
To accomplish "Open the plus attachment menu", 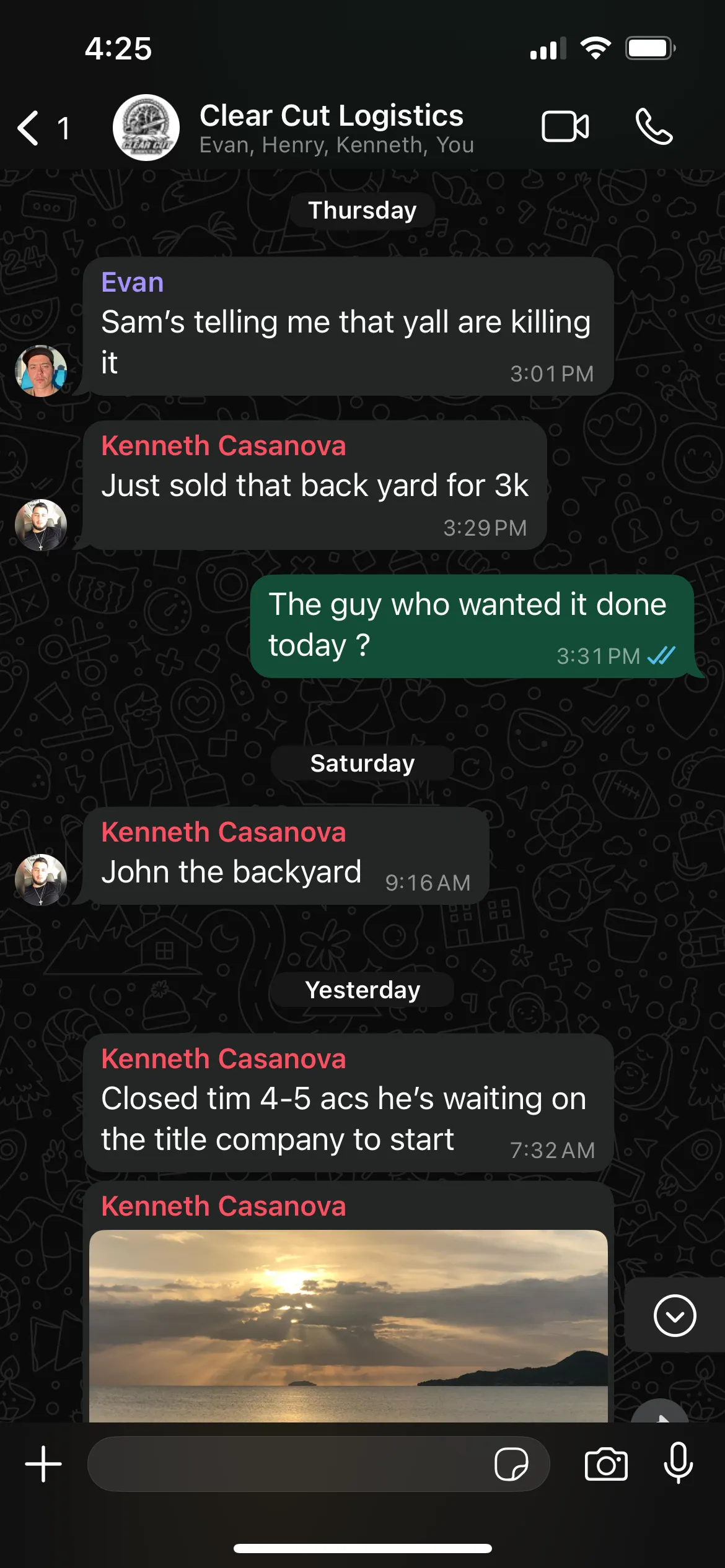I will (43, 1464).
